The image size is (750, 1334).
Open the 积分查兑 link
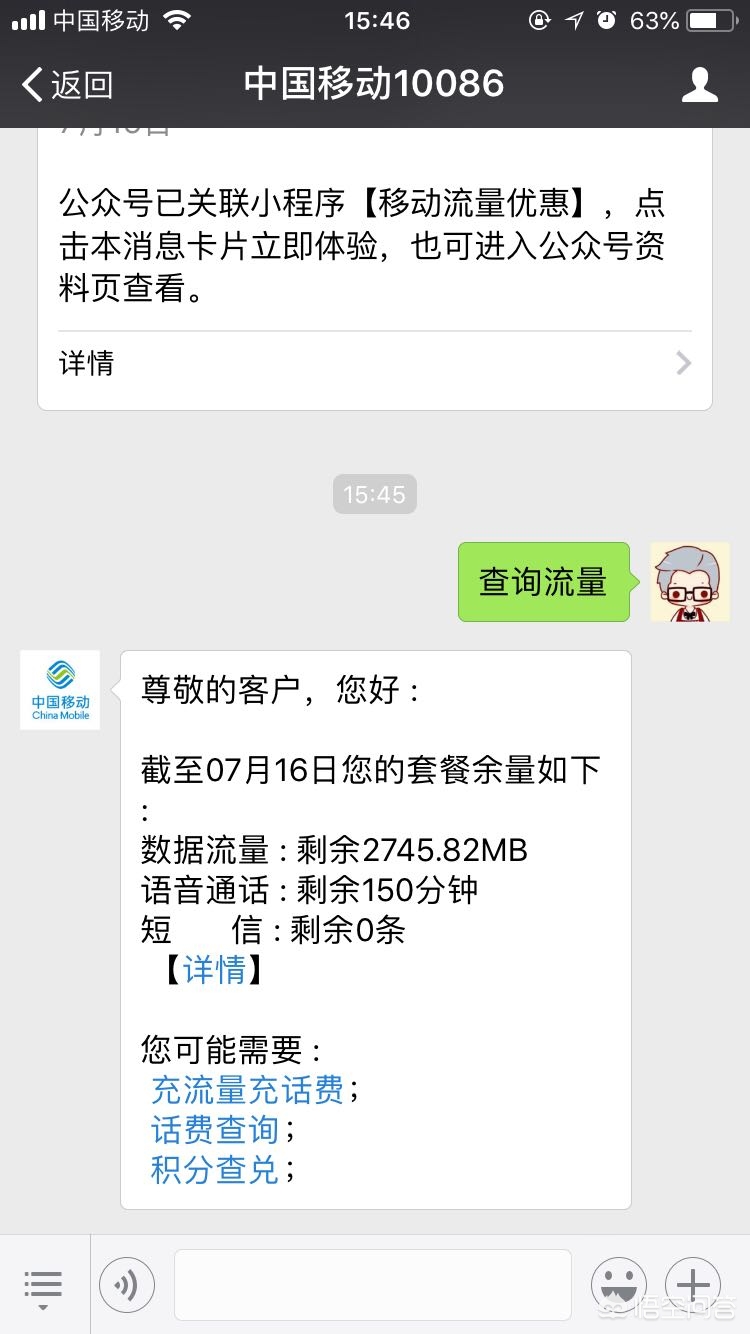coord(215,1169)
